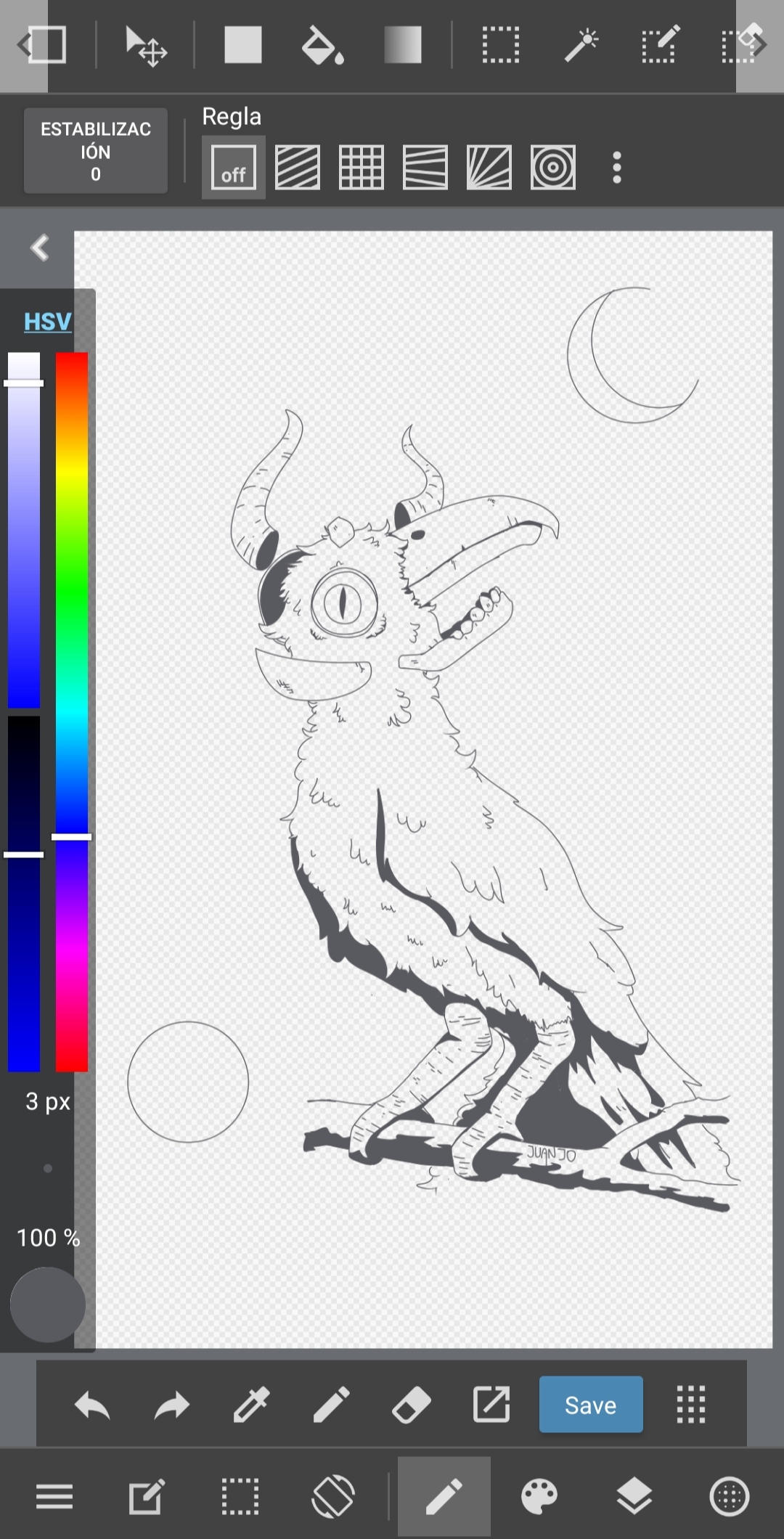The image size is (784, 1539).
Task: Open the color palette
Action: (539, 1496)
